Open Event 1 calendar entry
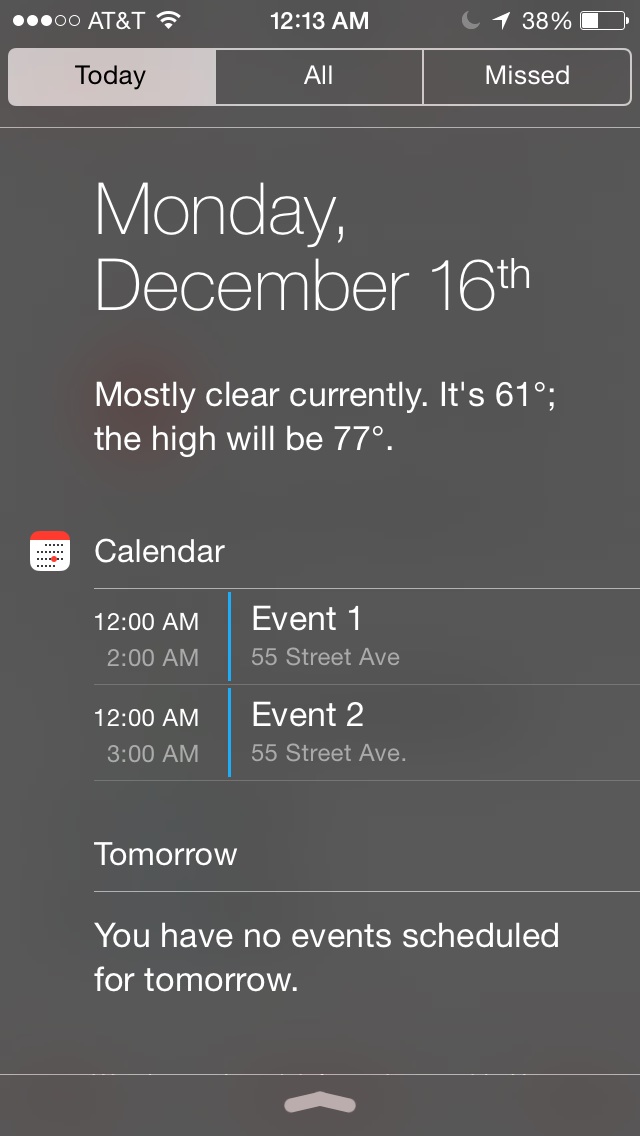 coord(366,636)
